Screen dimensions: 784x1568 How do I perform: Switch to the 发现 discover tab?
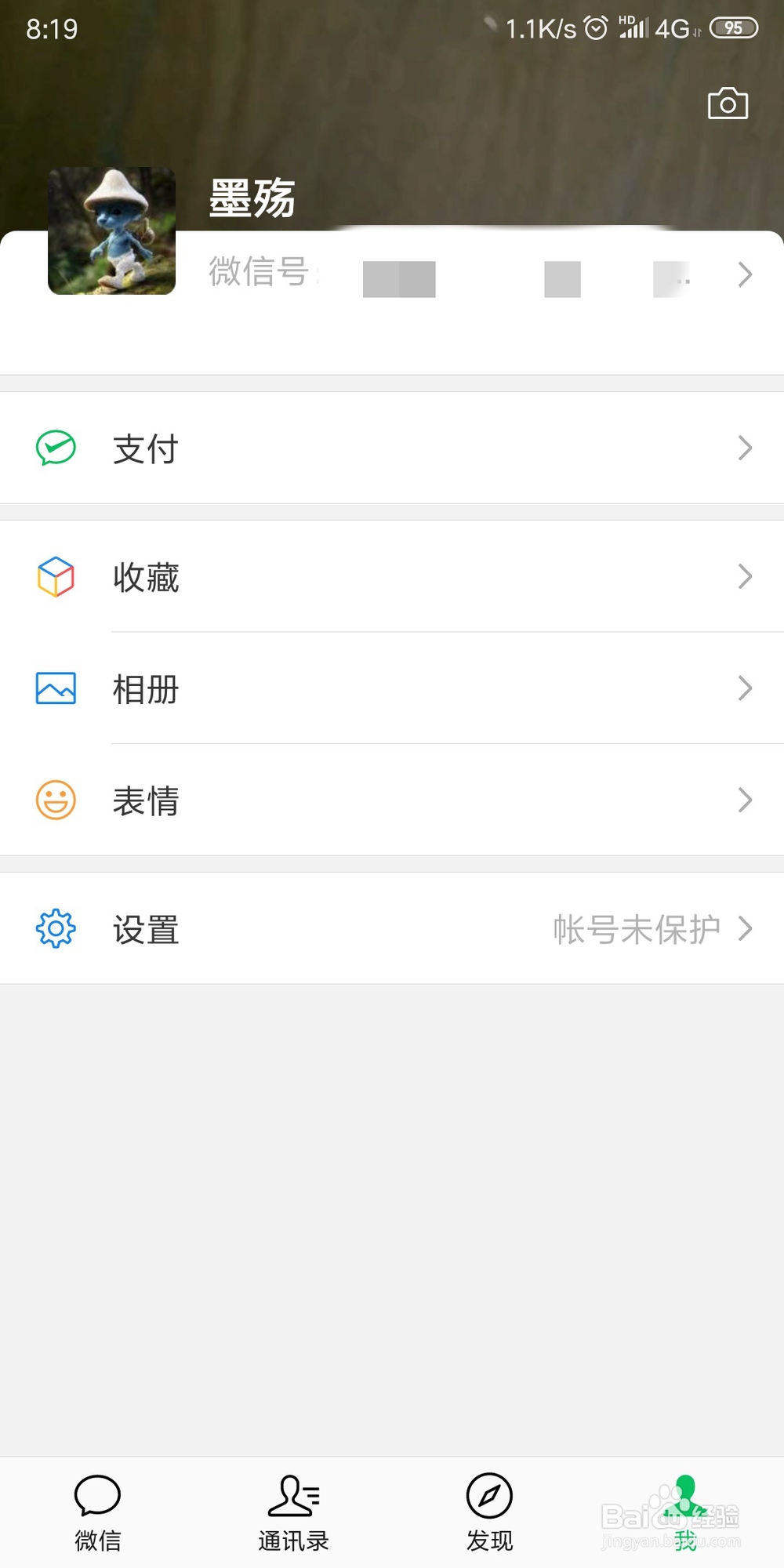[490, 1513]
